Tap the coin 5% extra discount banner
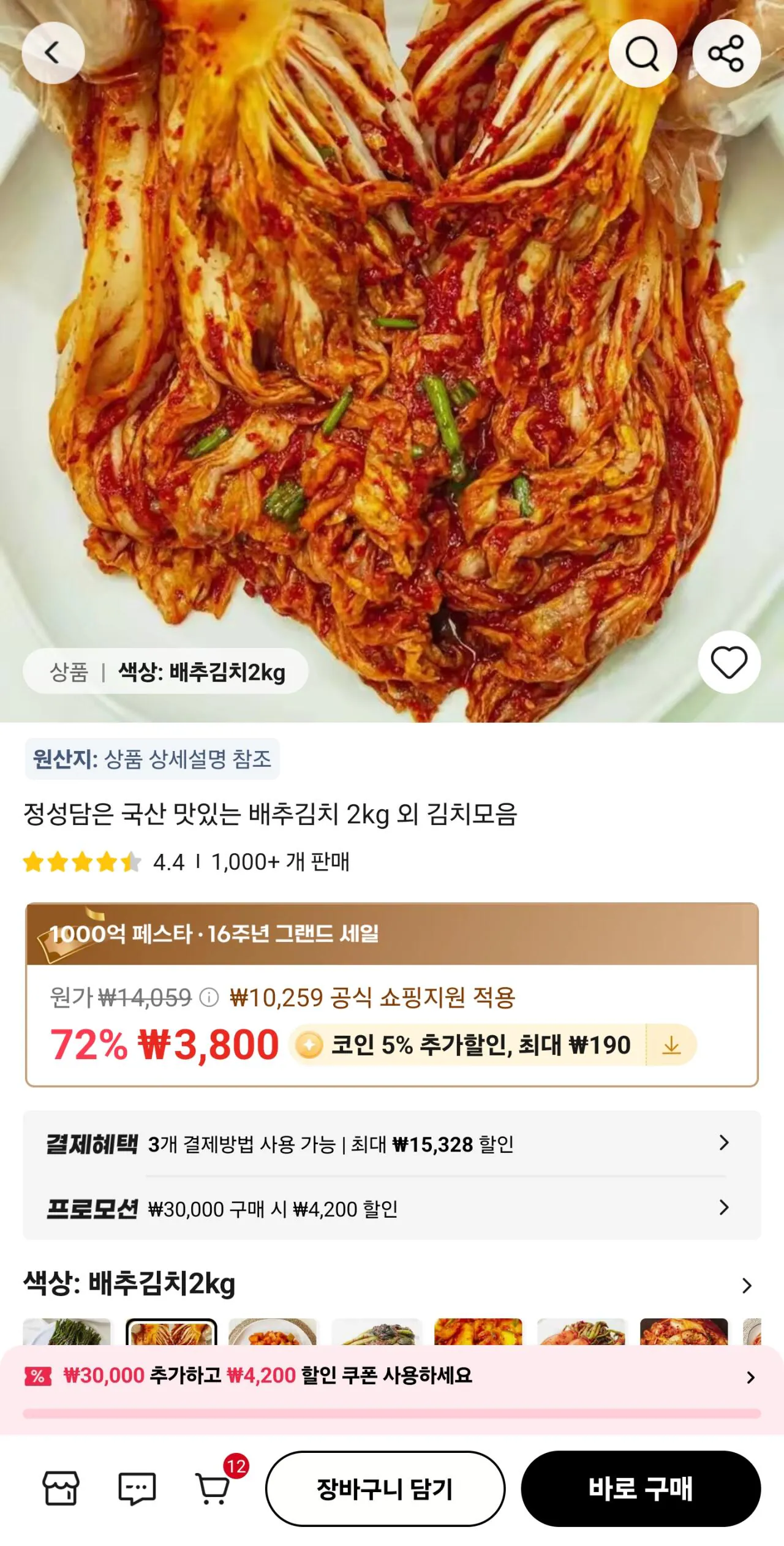The width and height of the screenshot is (784, 1546). pyautogui.click(x=478, y=1044)
